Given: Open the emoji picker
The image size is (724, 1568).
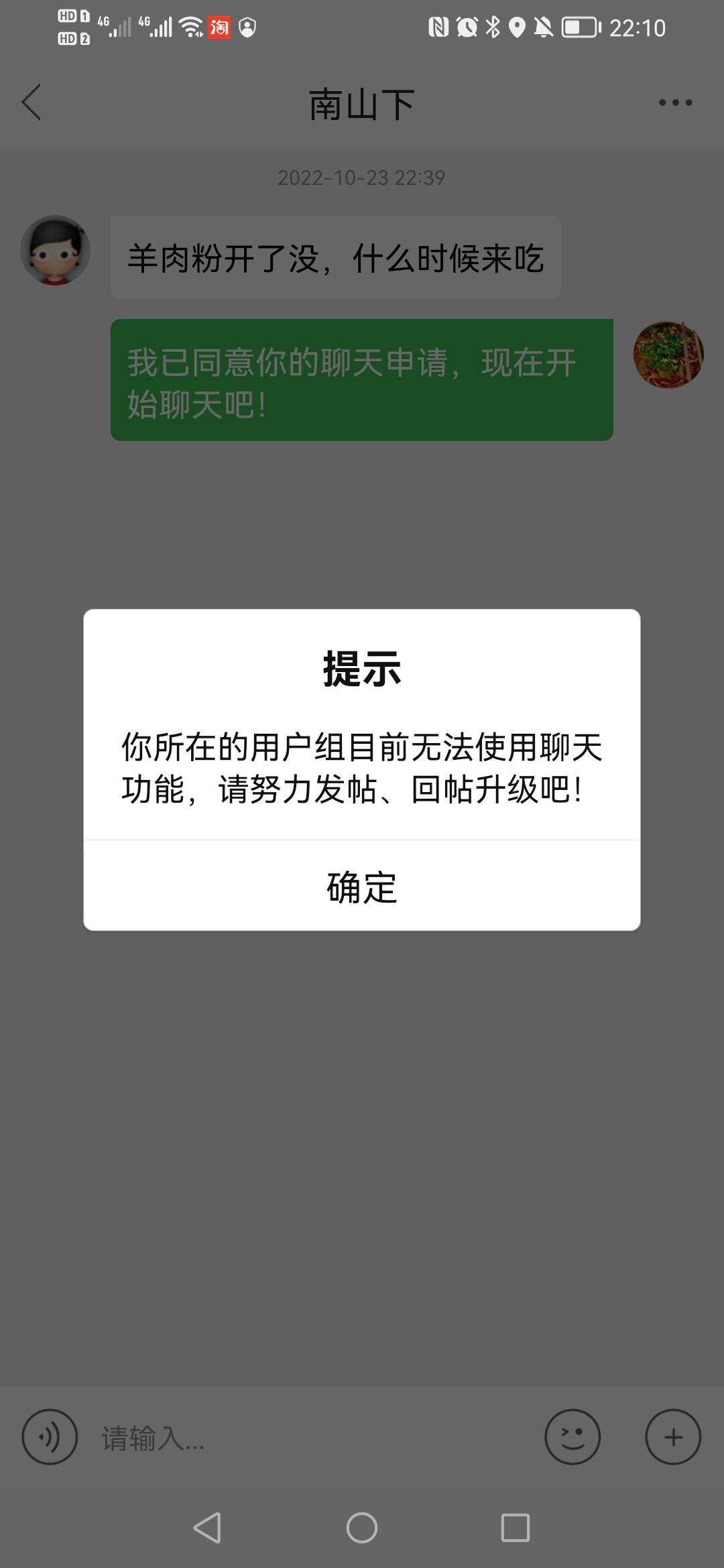Looking at the screenshot, I should tap(572, 1437).
